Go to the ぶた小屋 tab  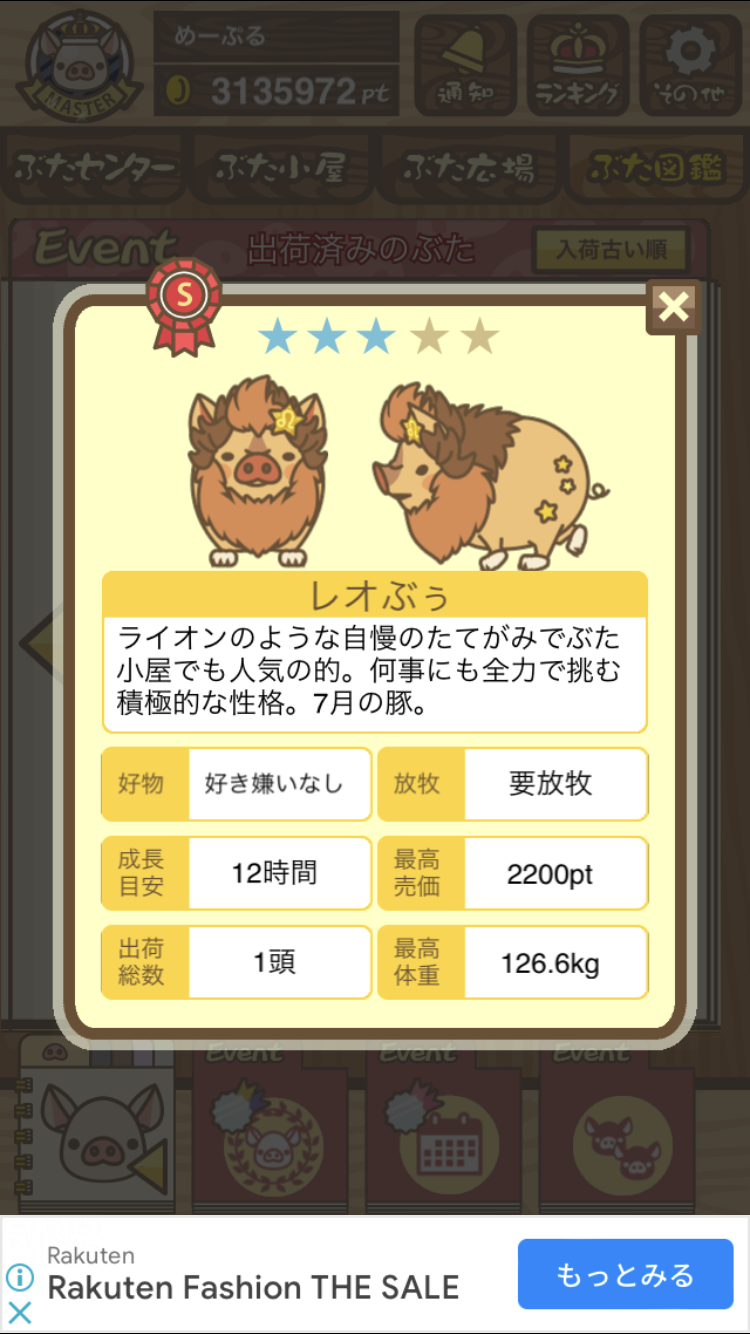tap(280, 167)
